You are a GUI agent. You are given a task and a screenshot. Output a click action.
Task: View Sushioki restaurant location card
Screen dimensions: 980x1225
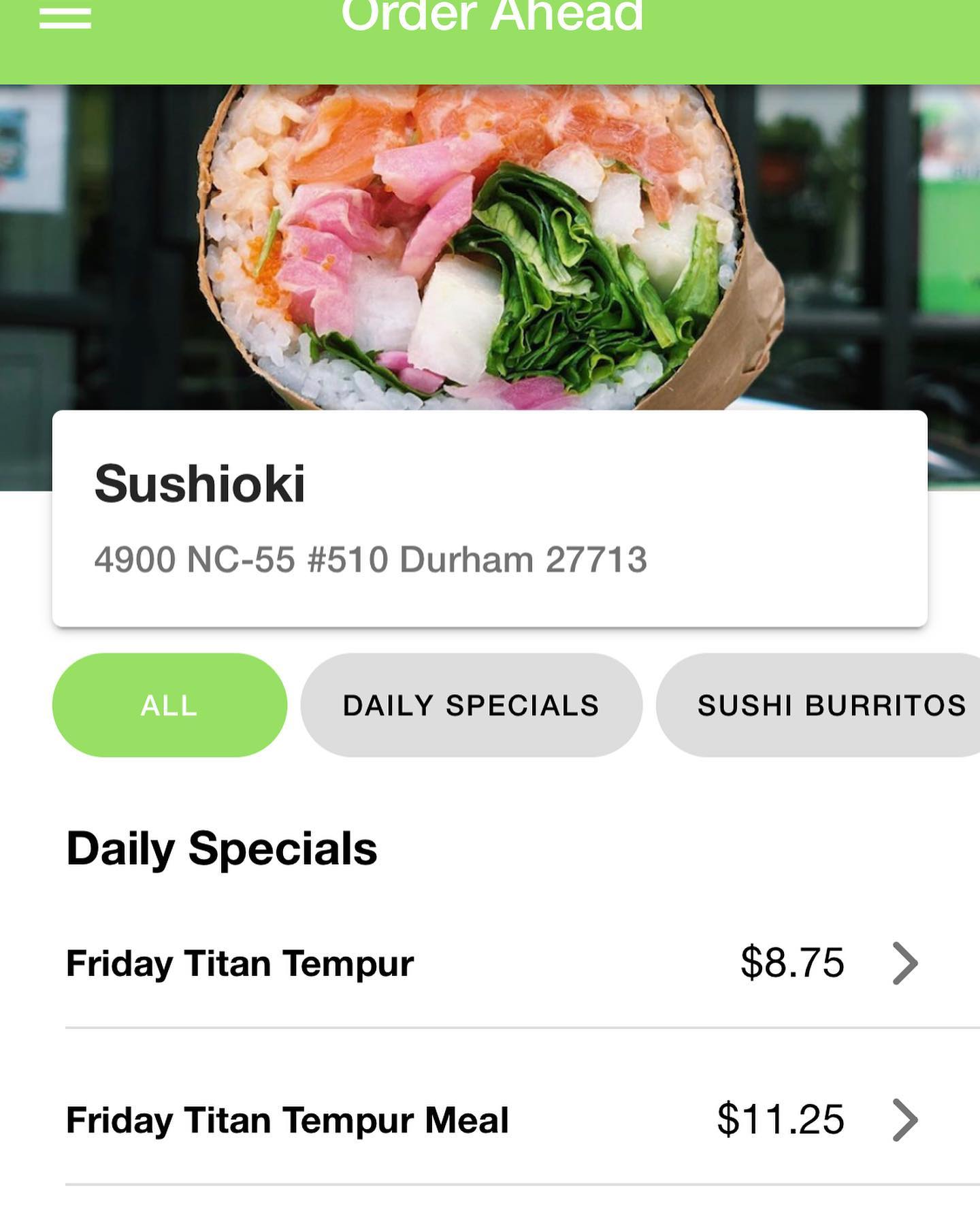pyautogui.click(x=489, y=519)
